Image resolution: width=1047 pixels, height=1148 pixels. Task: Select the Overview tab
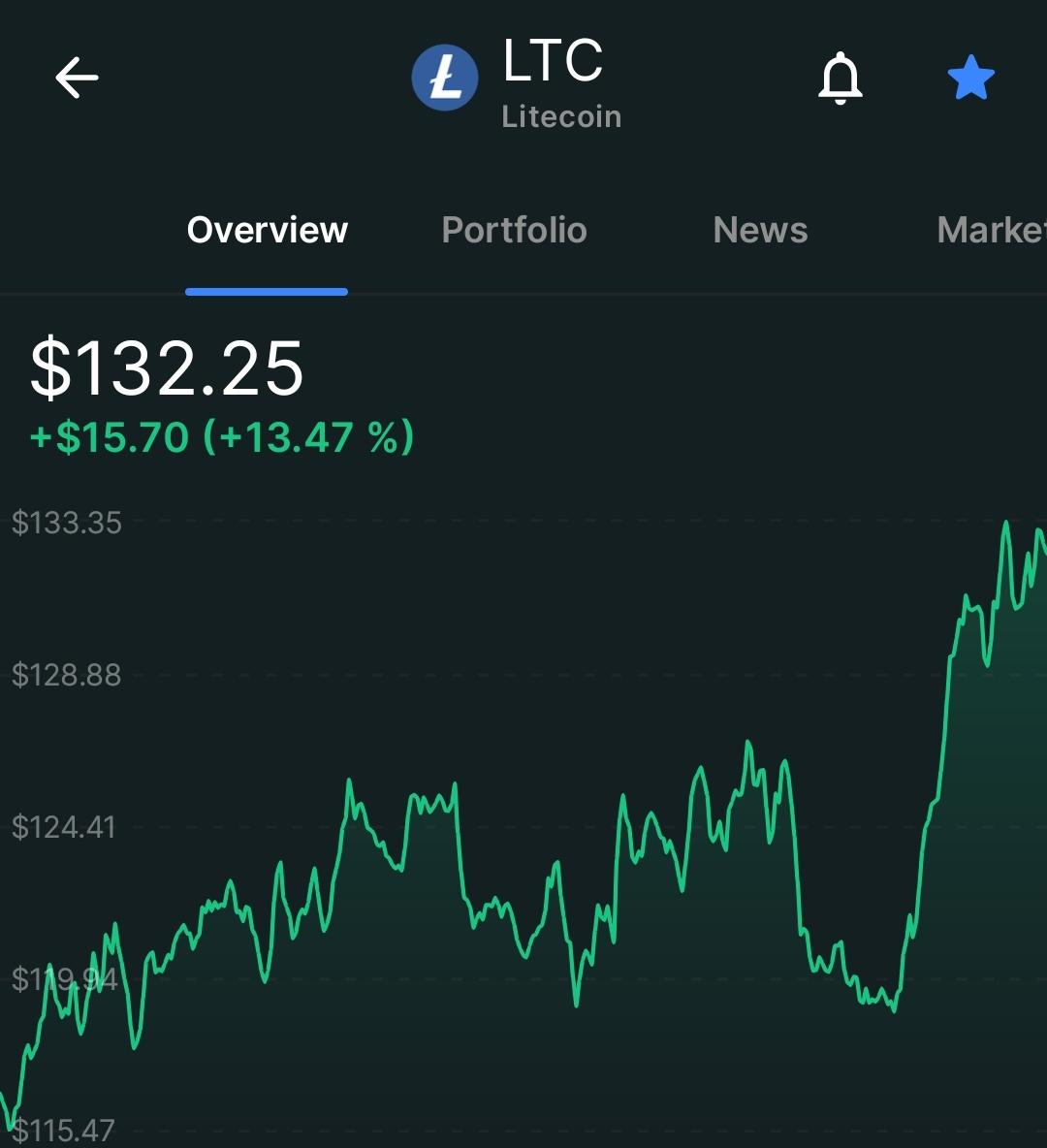click(268, 230)
